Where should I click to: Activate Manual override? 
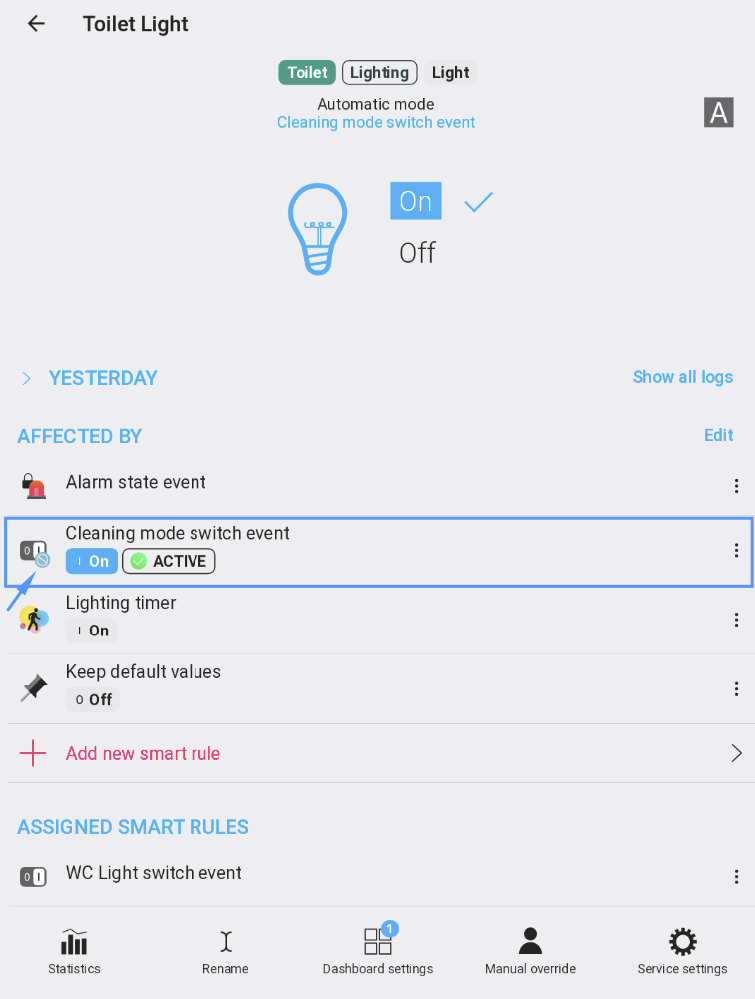pos(530,951)
